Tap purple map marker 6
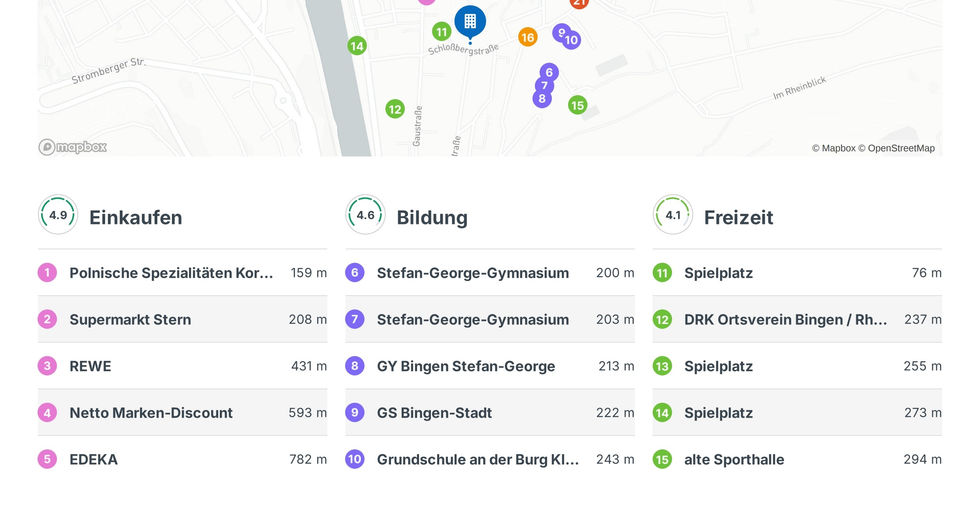980x507 pixels. pos(549,72)
